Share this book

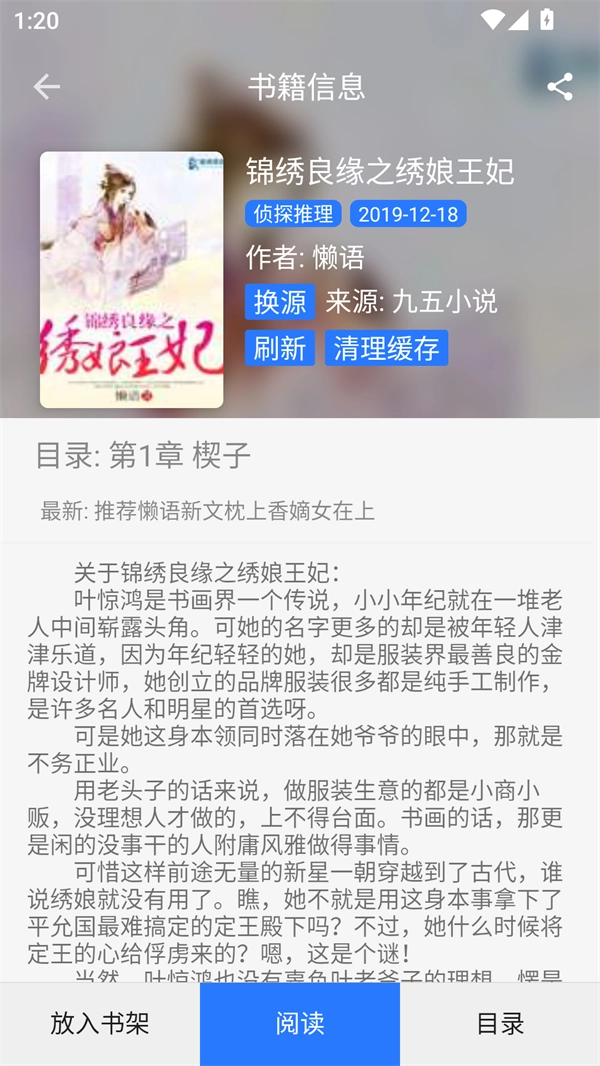(560, 87)
